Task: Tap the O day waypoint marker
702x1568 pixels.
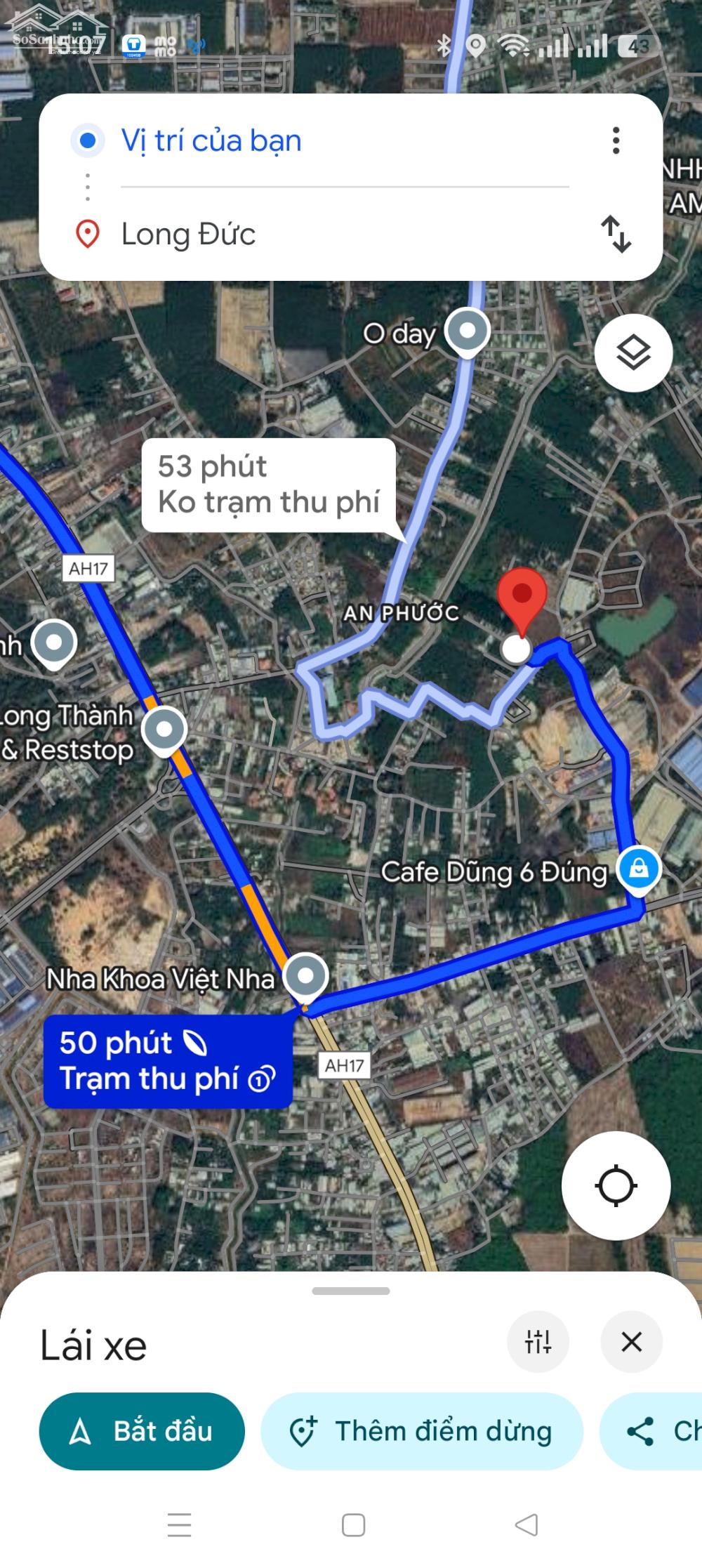Action: coord(466,330)
